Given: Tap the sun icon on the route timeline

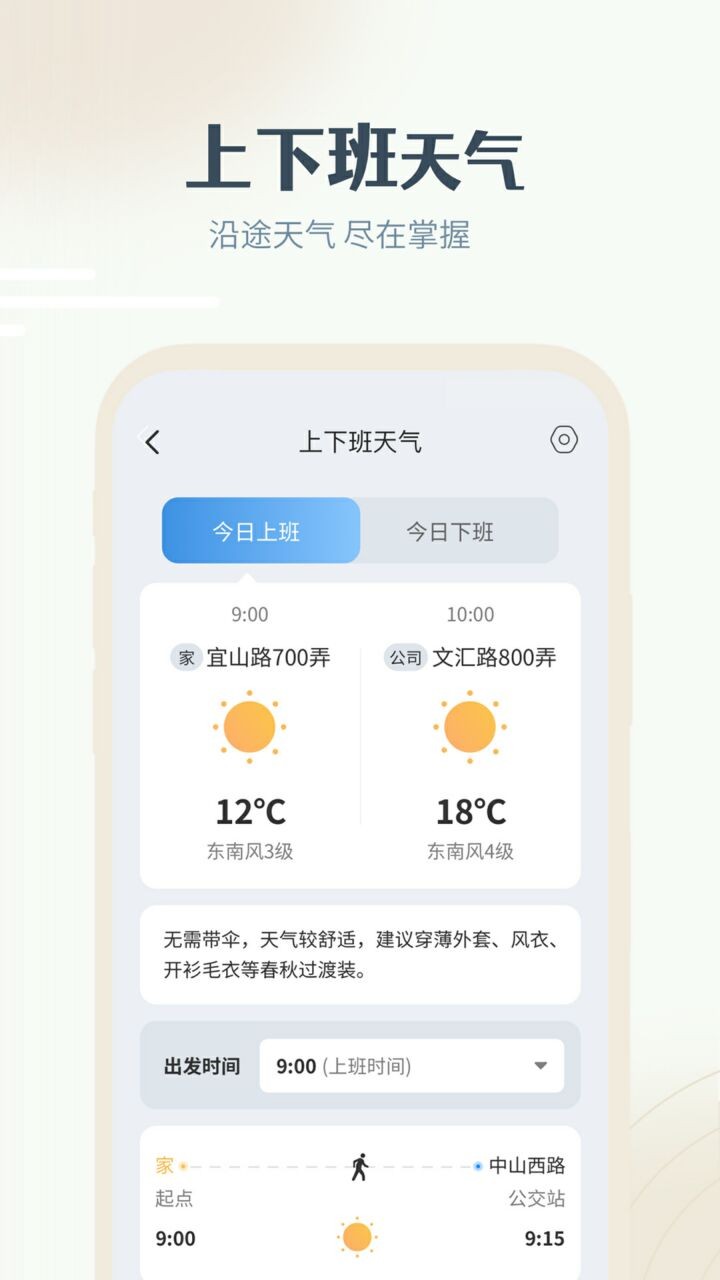Looking at the screenshot, I should (358, 1237).
